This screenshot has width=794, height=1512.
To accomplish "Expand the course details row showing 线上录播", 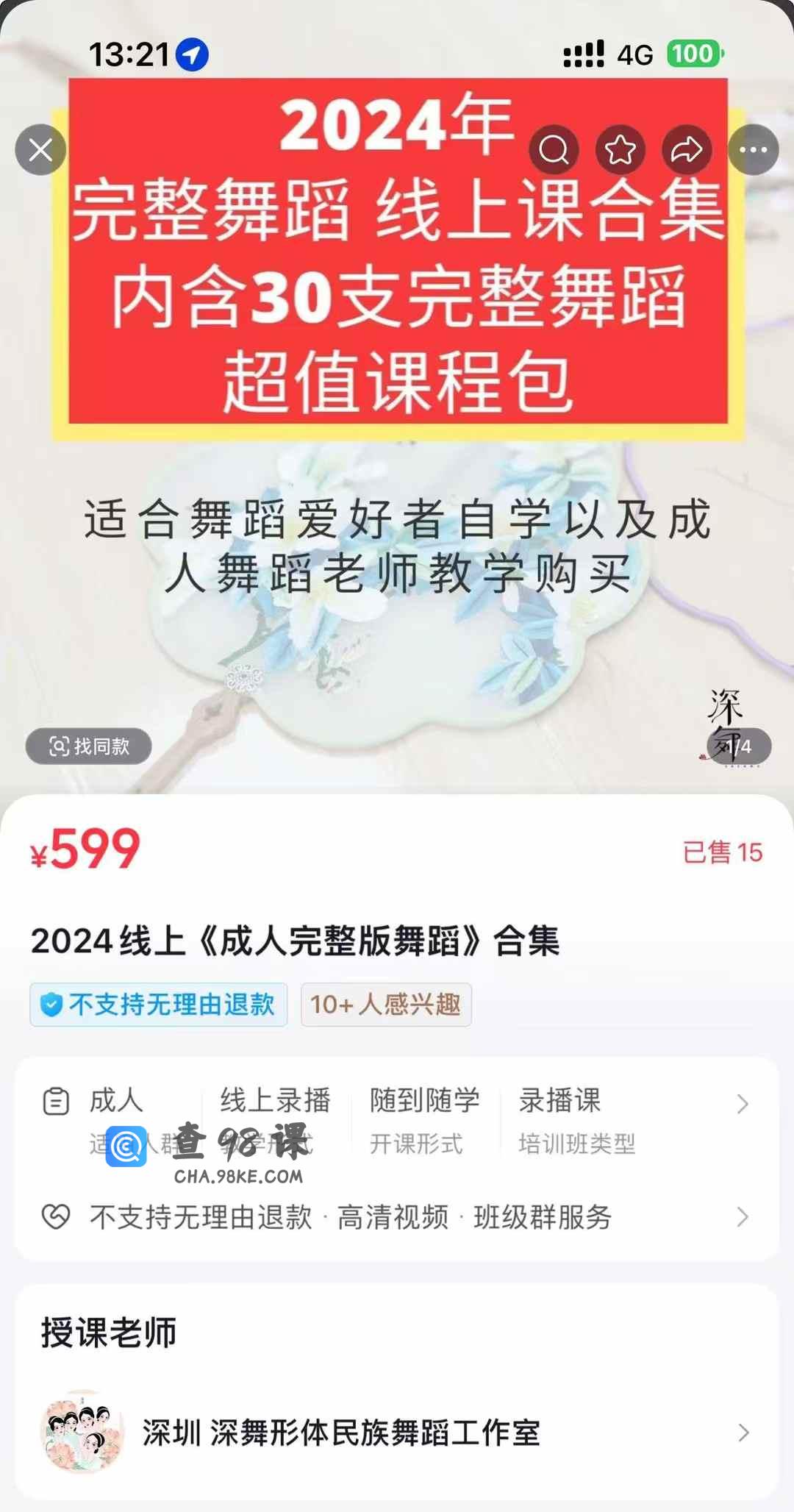I will click(x=743, y=1104).
